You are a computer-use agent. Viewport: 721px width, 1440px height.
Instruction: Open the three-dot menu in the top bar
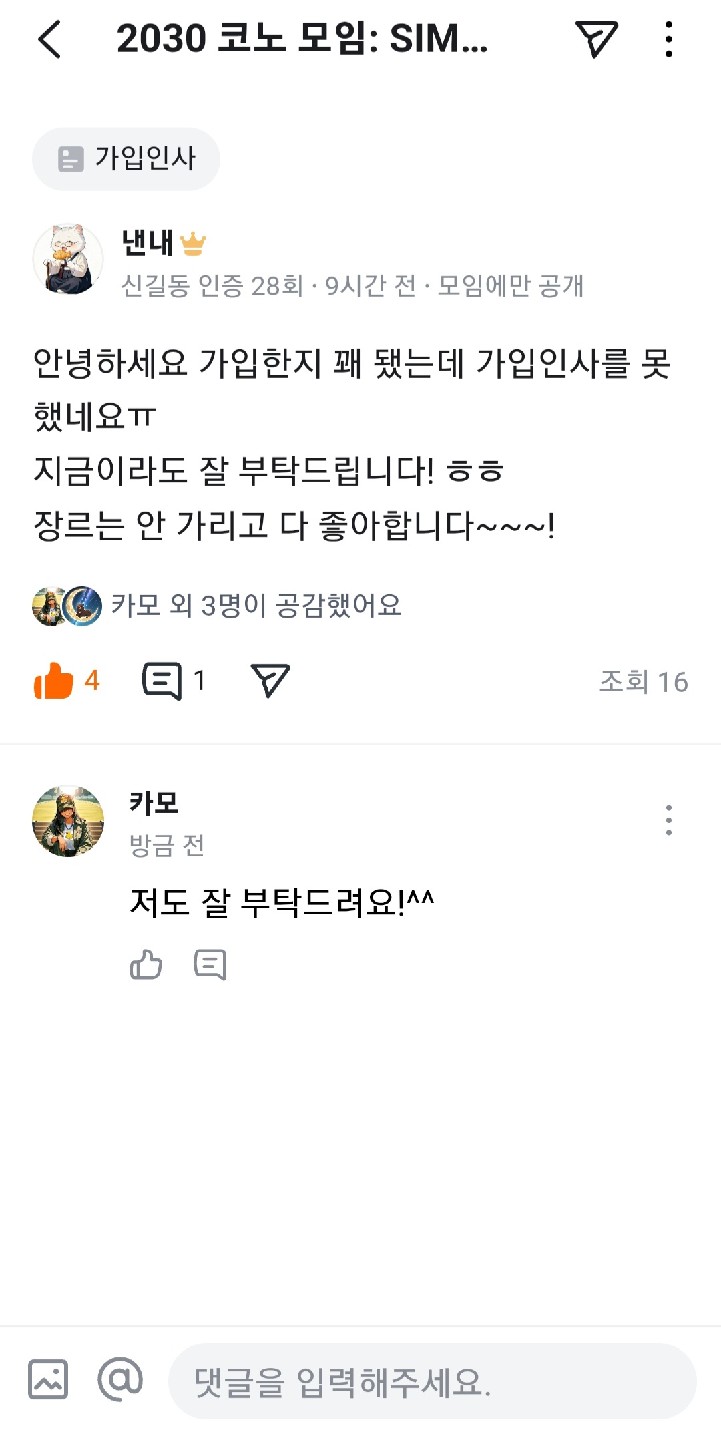[667, 39]
